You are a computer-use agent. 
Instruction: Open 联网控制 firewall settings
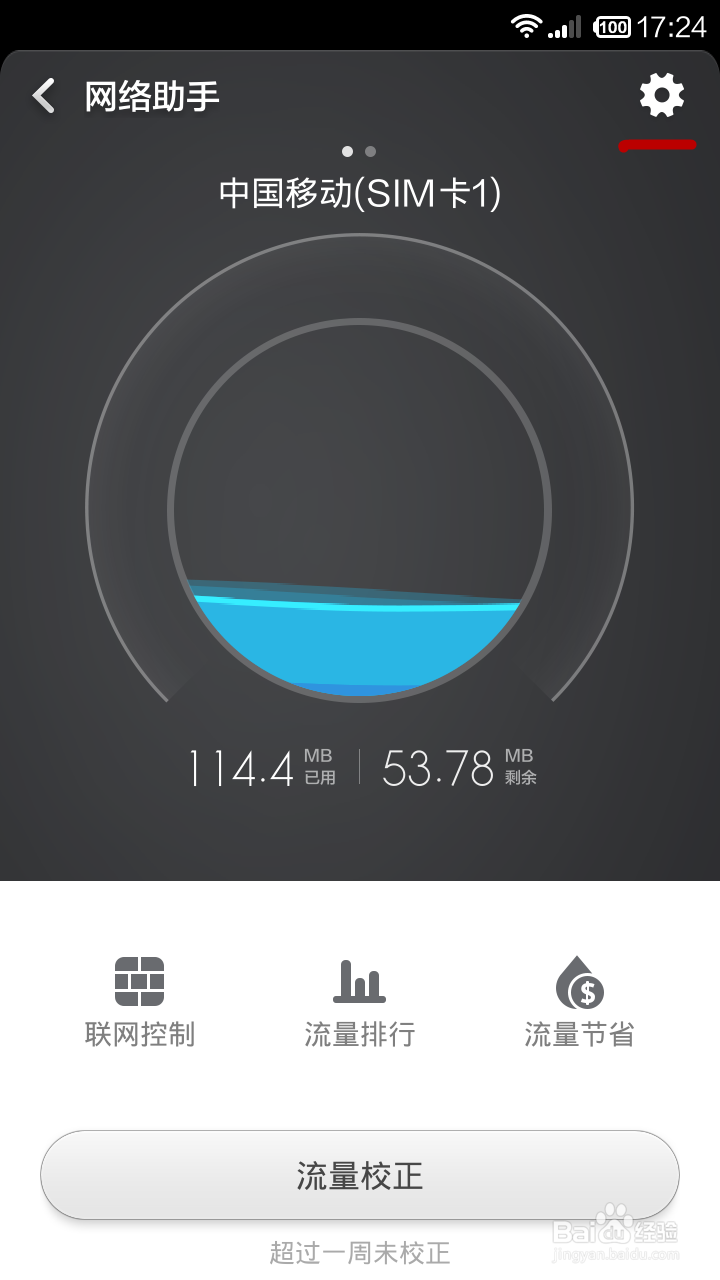coord(140,1002)
